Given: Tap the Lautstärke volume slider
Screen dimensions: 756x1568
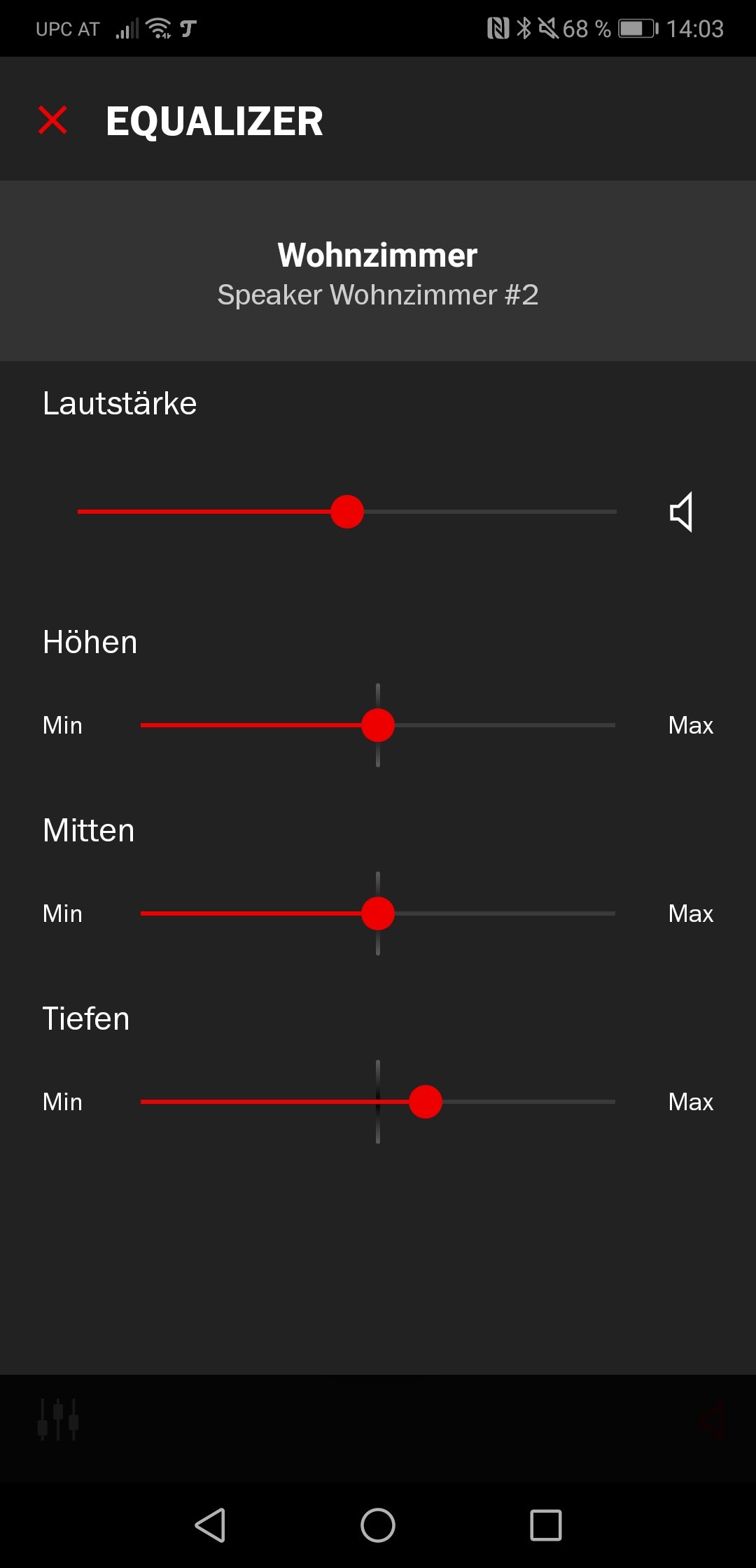Looking at the screenshot, I should click(347, 512).
